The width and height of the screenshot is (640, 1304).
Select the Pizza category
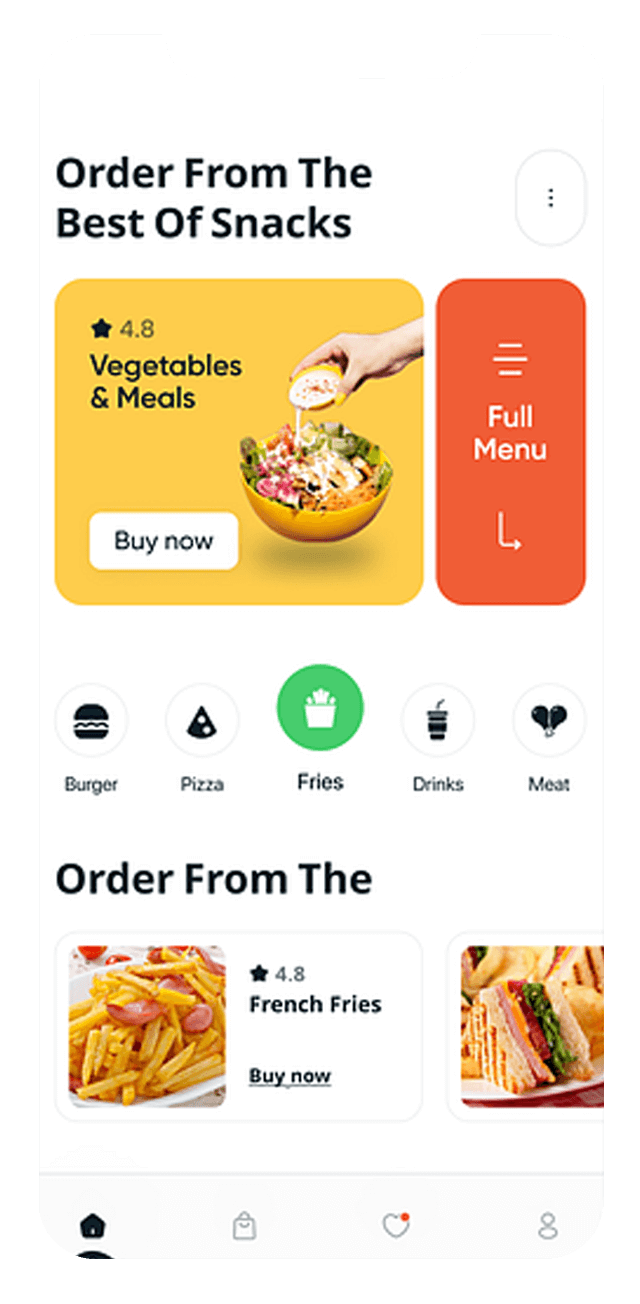click(x=202, y=720)
